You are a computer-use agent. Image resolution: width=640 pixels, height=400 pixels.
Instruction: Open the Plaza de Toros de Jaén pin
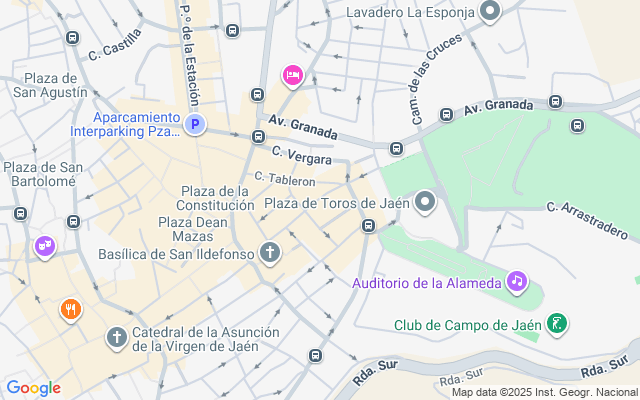426,203
